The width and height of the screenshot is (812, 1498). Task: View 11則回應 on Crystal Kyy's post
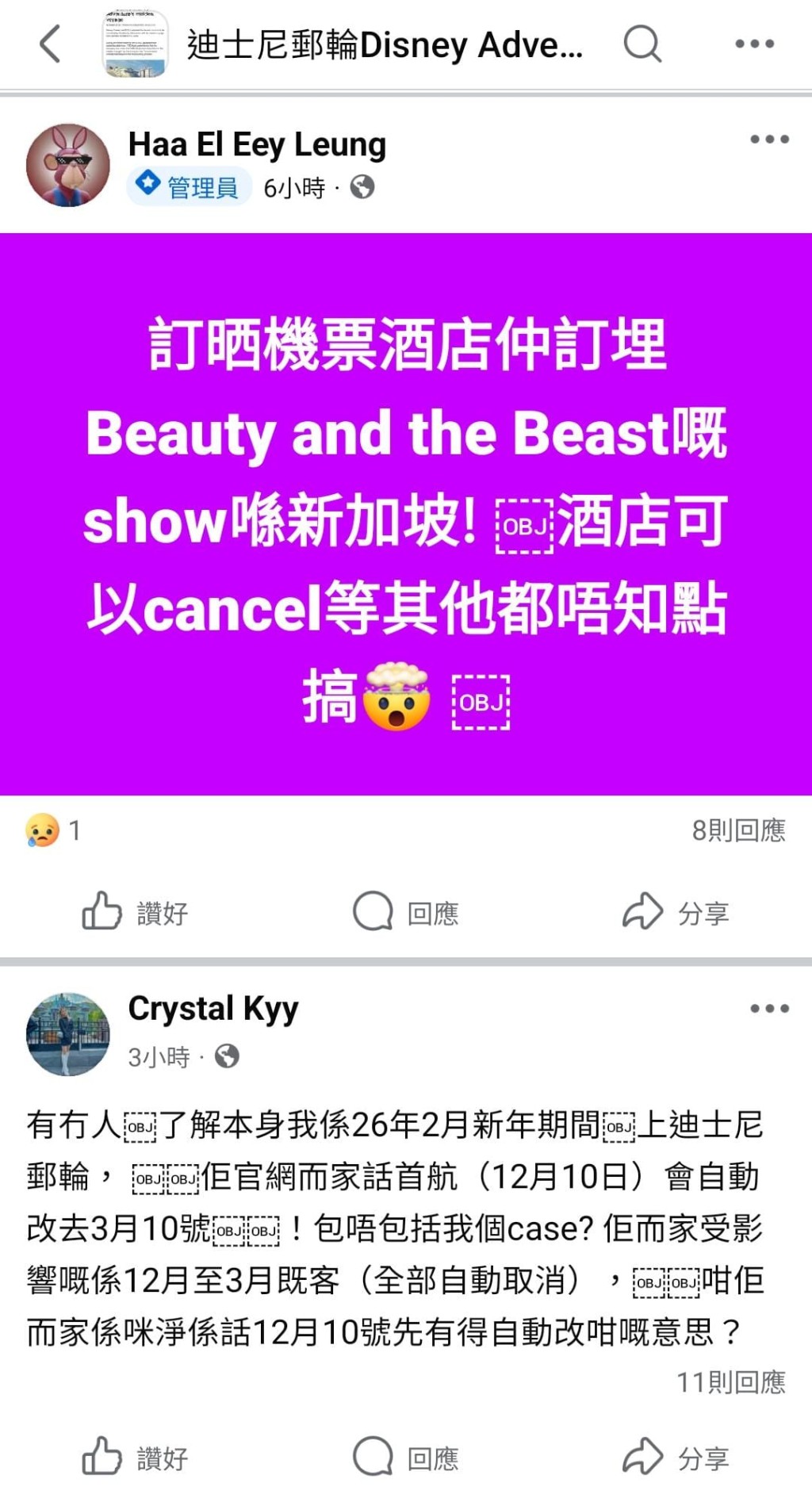coord(730,1382)
